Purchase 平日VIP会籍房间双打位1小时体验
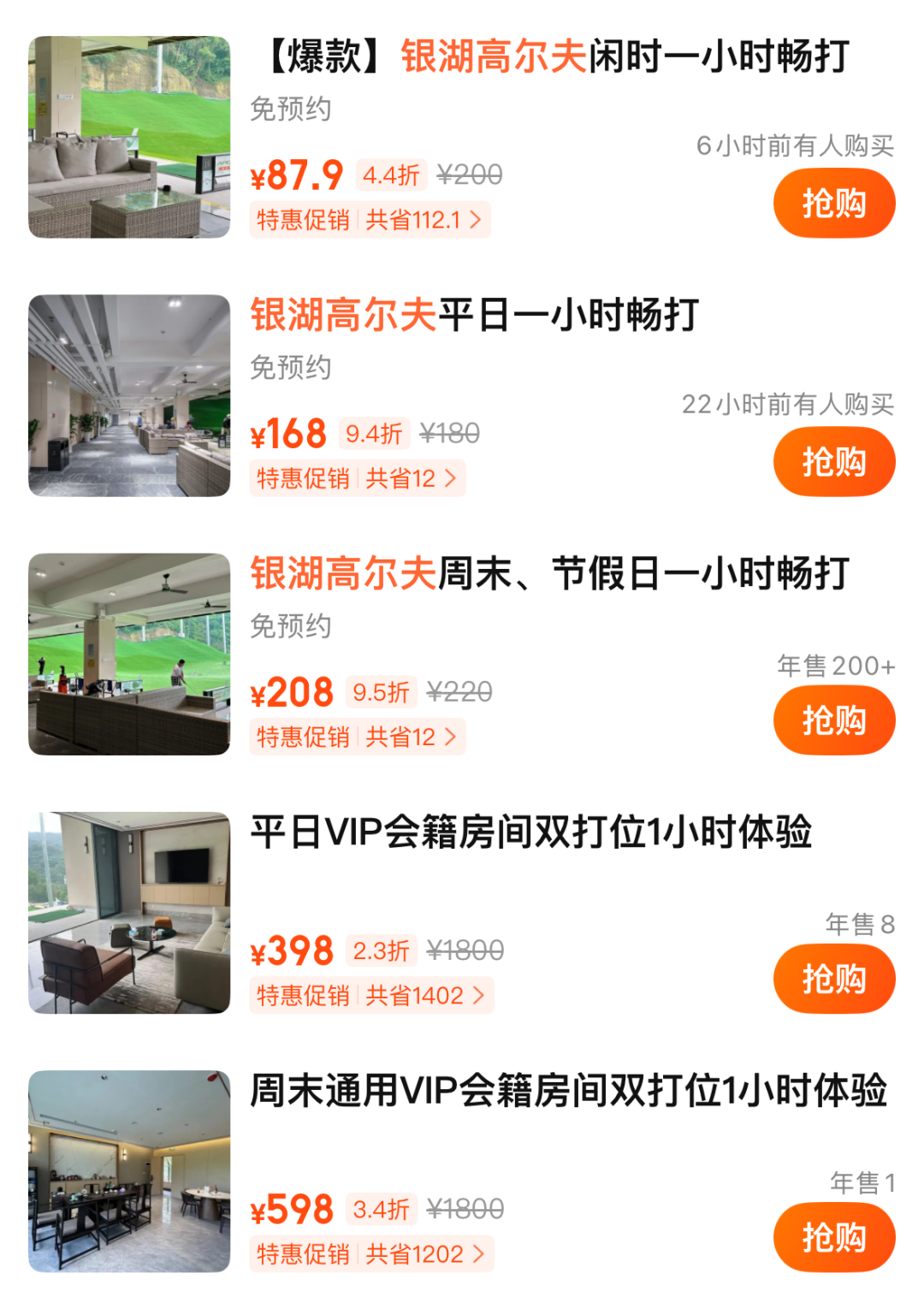 pyautogui.click(x=833, y=979)
